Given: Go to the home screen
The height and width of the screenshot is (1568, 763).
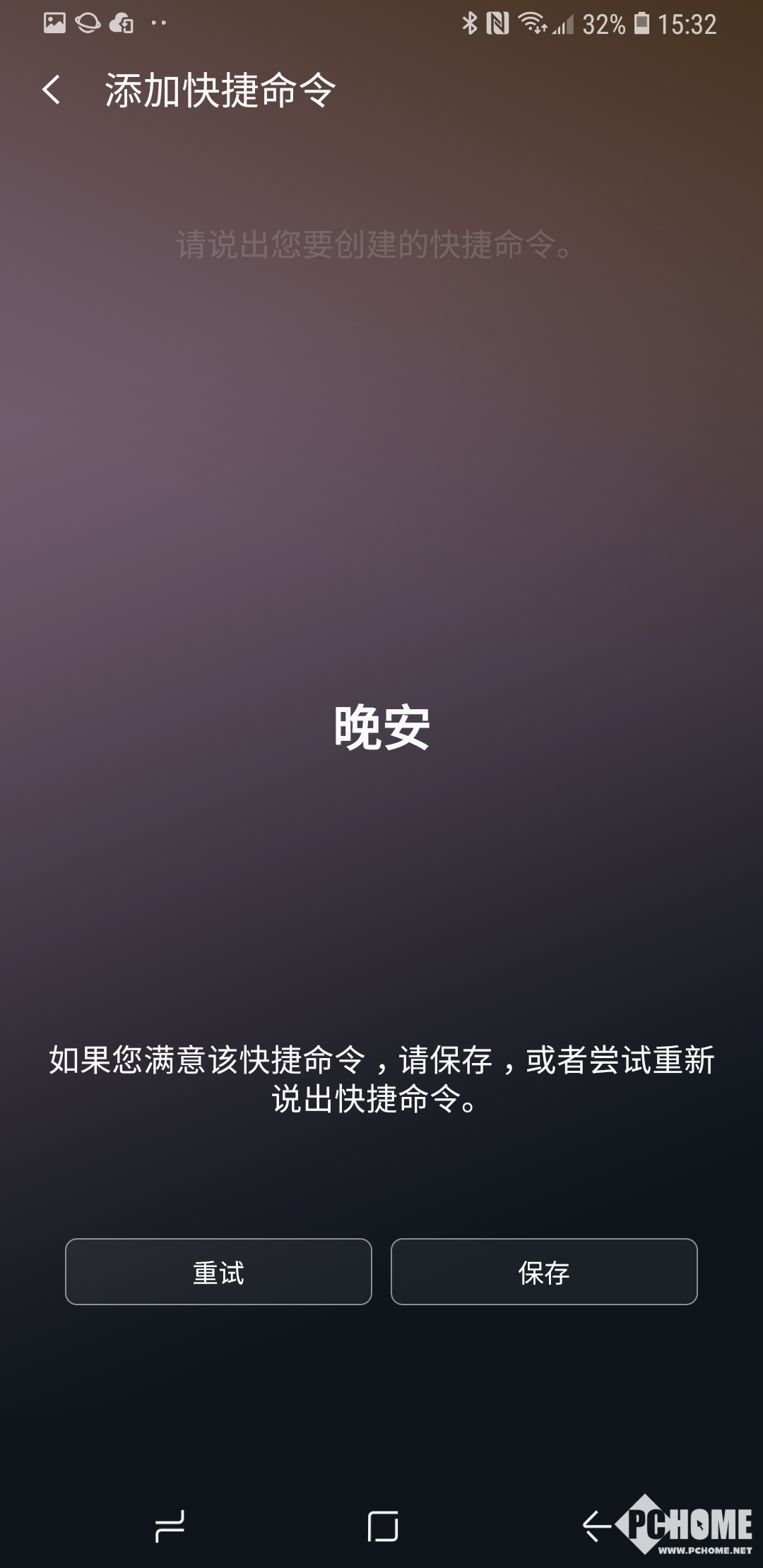Looking at the screenshot, I should pos(382,1526).
